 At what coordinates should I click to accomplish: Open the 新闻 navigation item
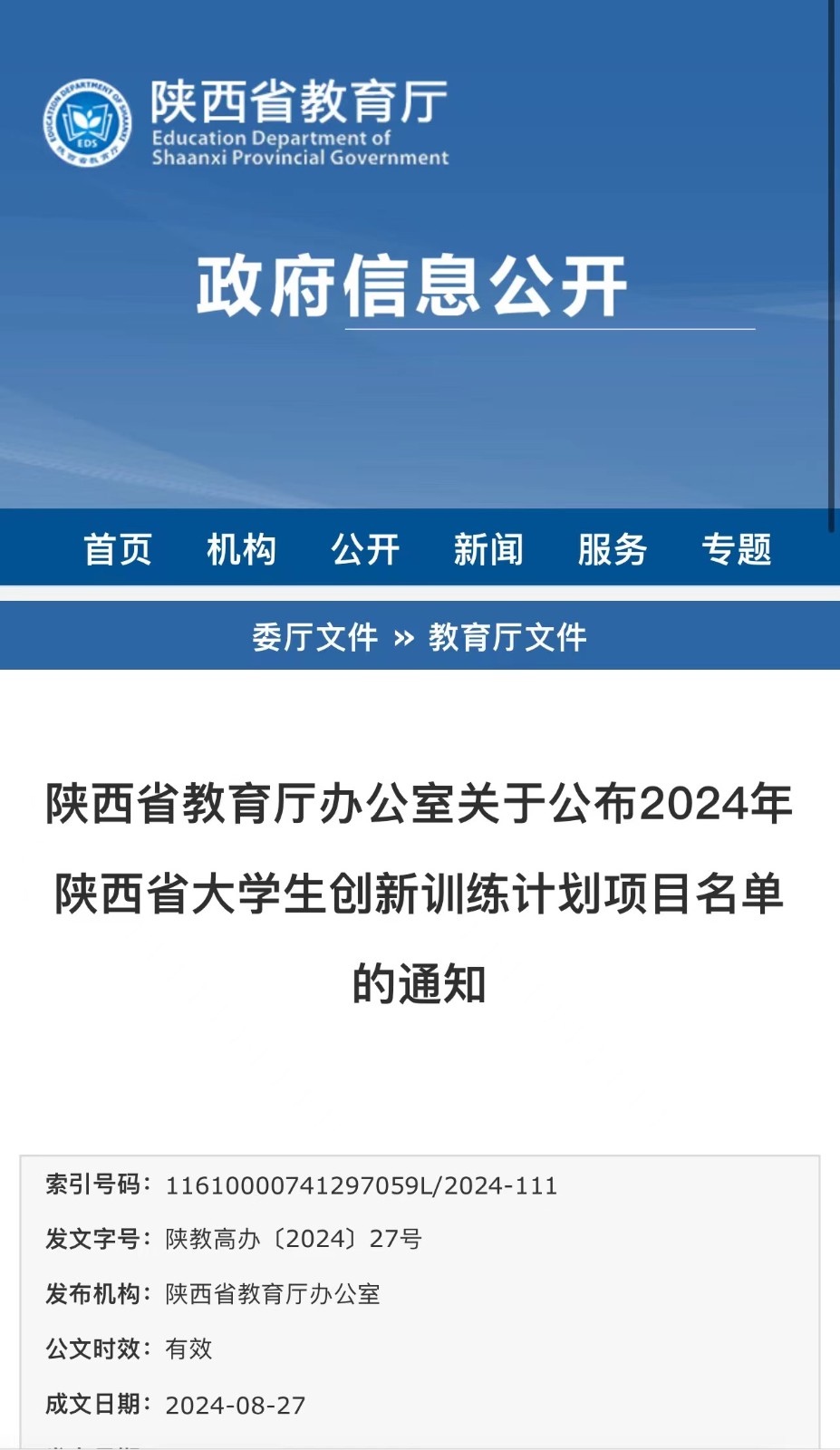point(488,550)
